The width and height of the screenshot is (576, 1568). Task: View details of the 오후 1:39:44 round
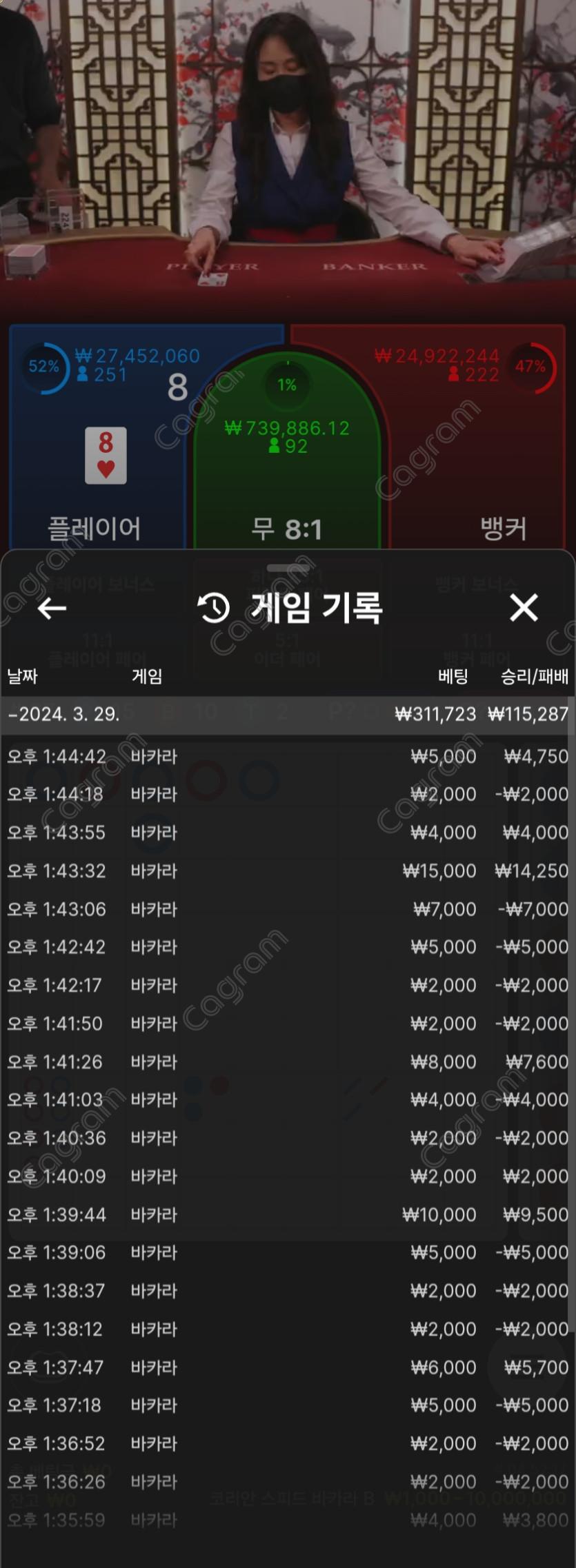click(x=288, y=1214)
